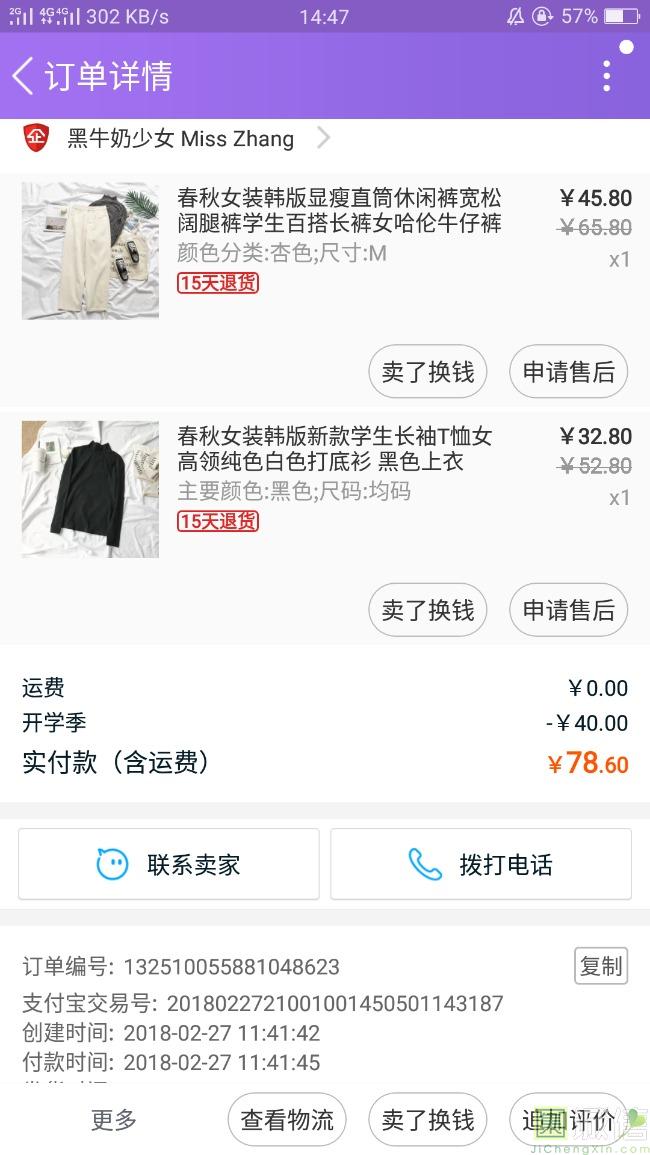Open the 长袖T恤 black top product

click(334, 449)
